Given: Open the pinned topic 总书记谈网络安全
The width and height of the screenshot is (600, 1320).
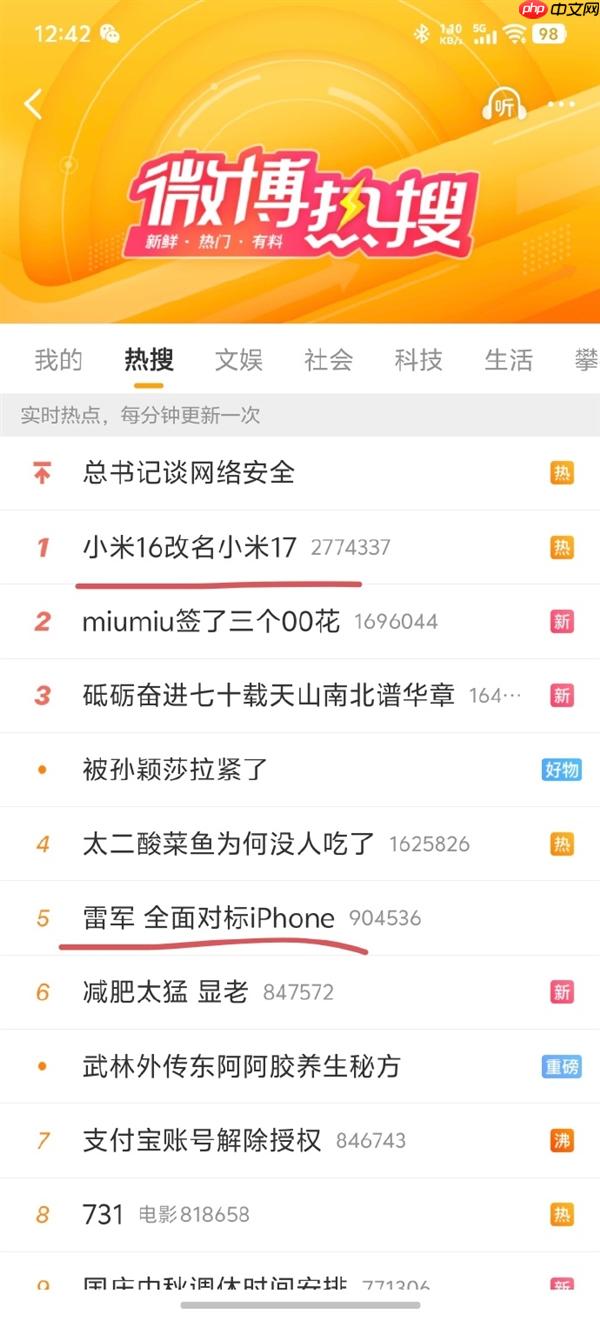Looking at the screenshot, I should [x=189, y=473].
